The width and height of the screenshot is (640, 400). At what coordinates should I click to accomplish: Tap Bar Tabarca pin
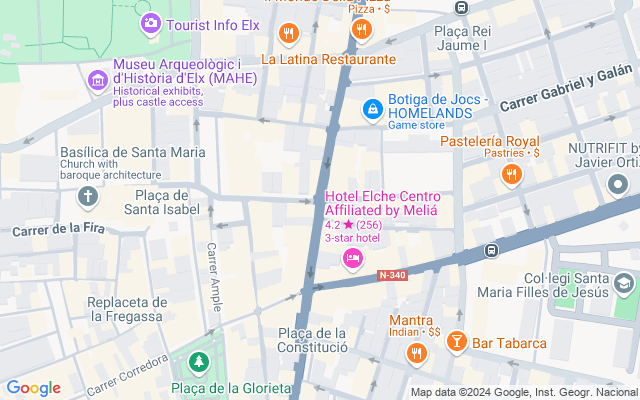[457, 342]
